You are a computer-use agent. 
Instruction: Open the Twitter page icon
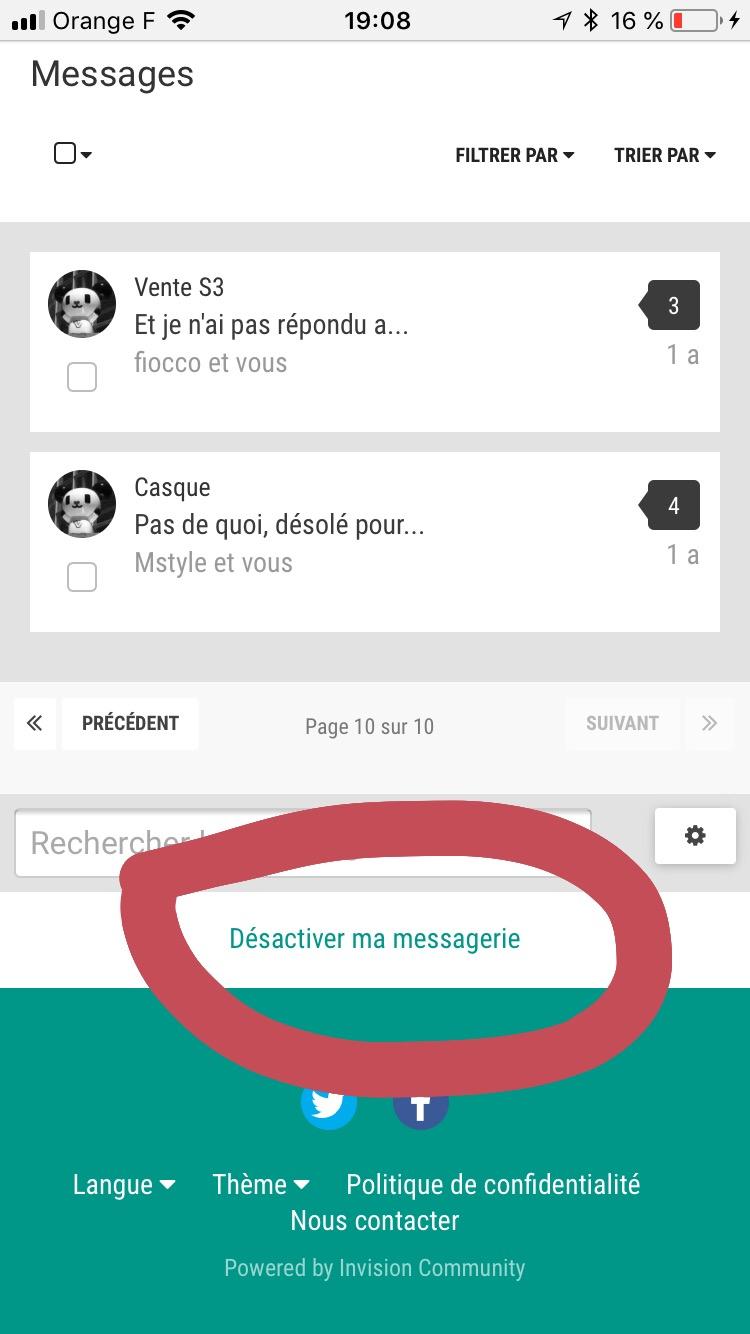coord(329,1102)
